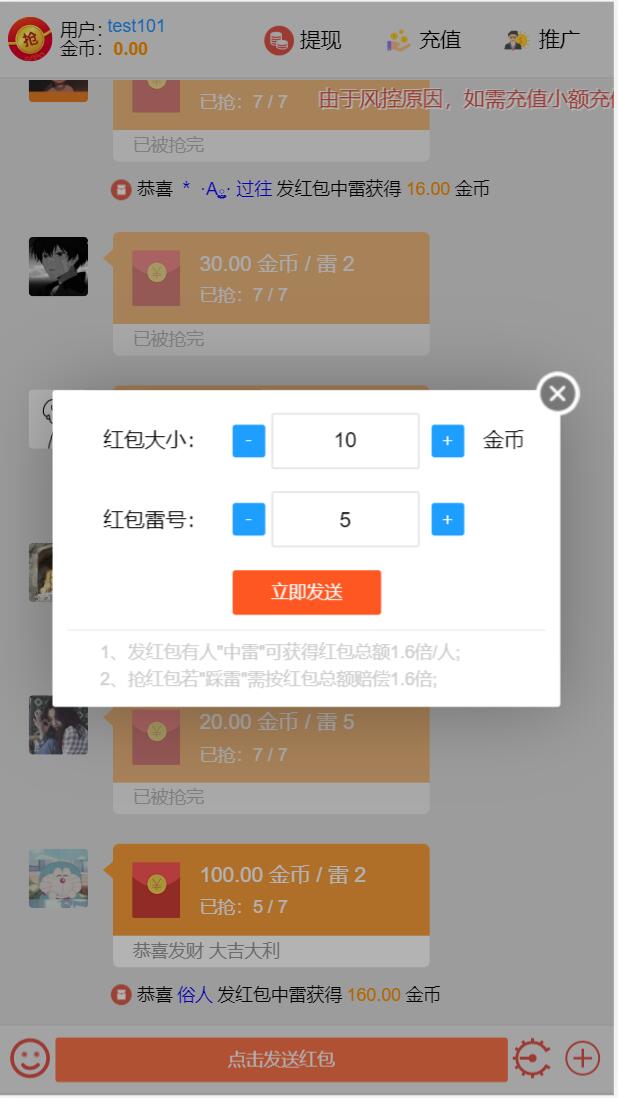
Task: Edit the 红包雷号 value field
Action: click(x=345, y=520)
